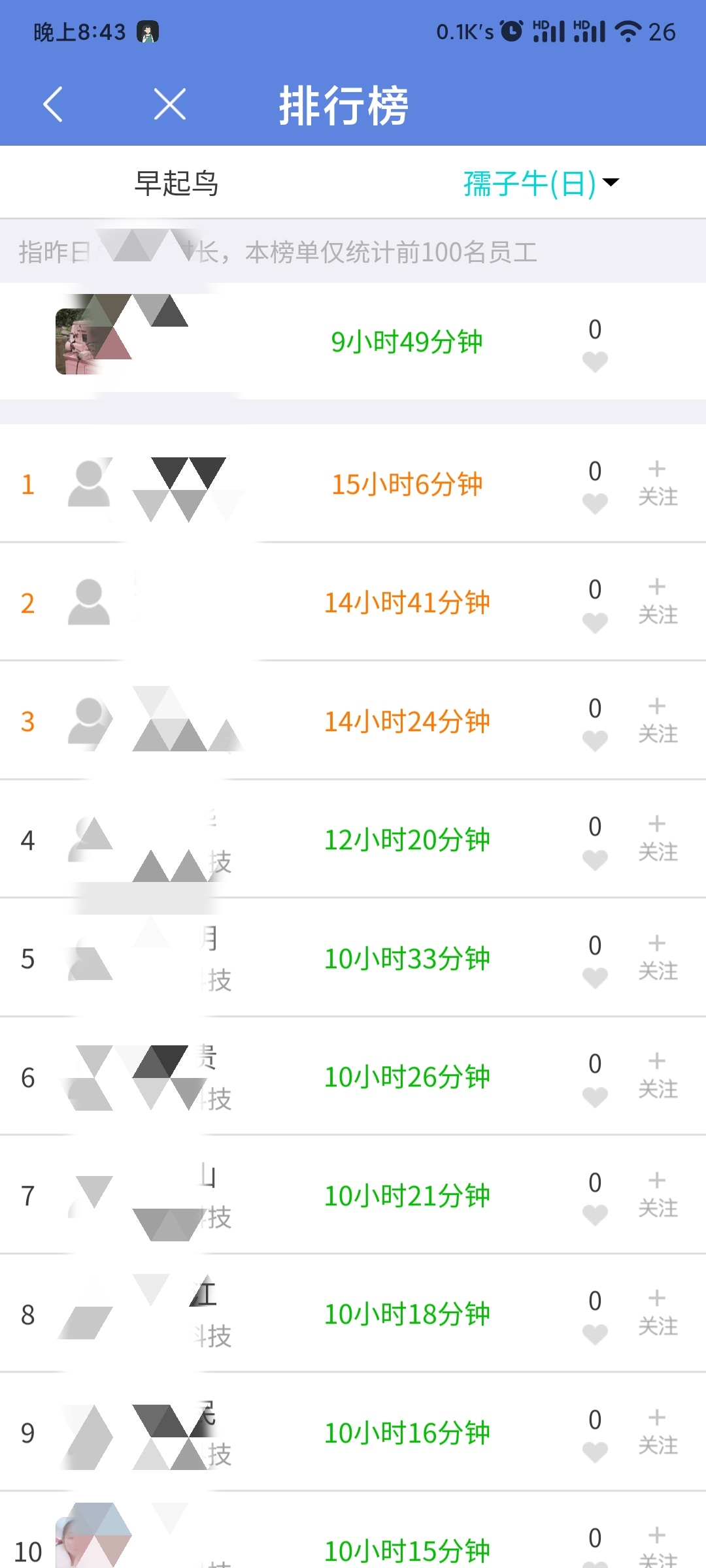Like my own entry with 9小时49分钟
The height and width of the screenshot is (1568, 706).
coord(595,361)
